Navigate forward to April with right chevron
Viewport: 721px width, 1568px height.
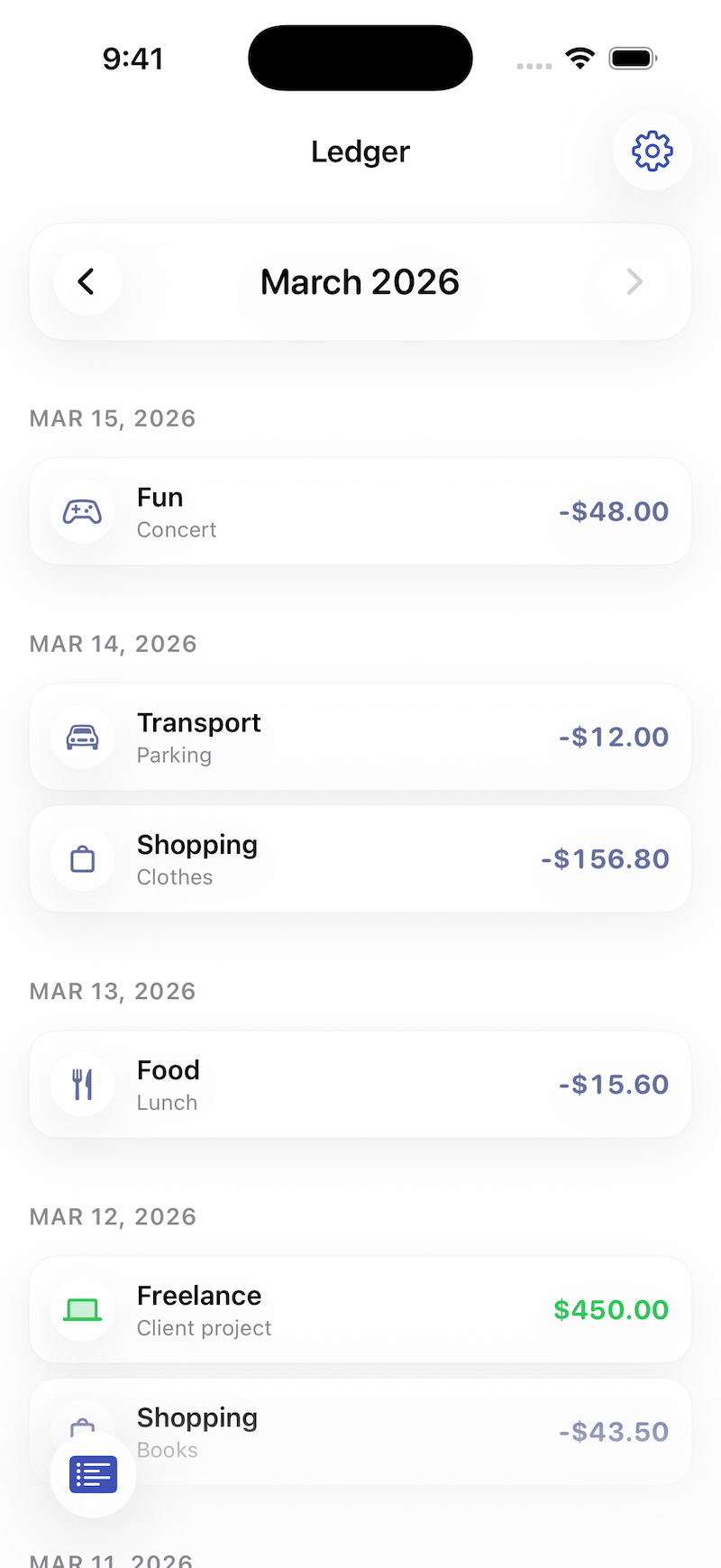(x=634, y=281)
